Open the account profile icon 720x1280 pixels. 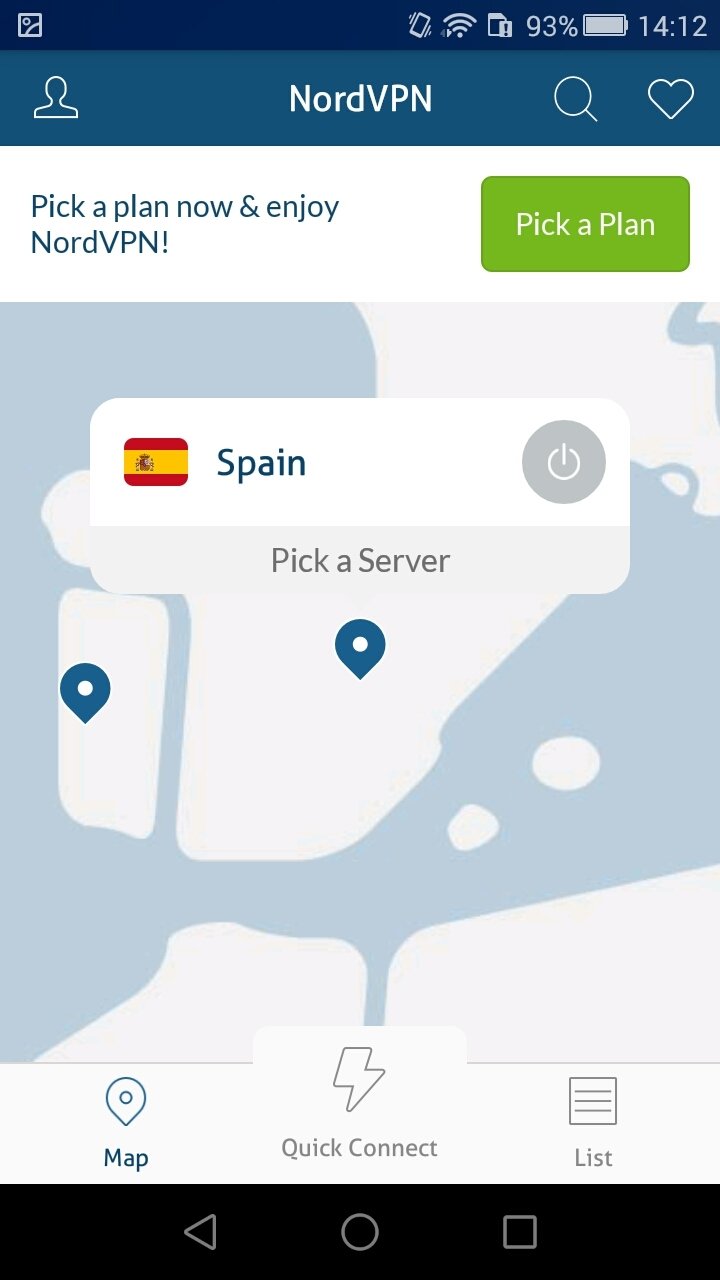(x=56, y=98)
